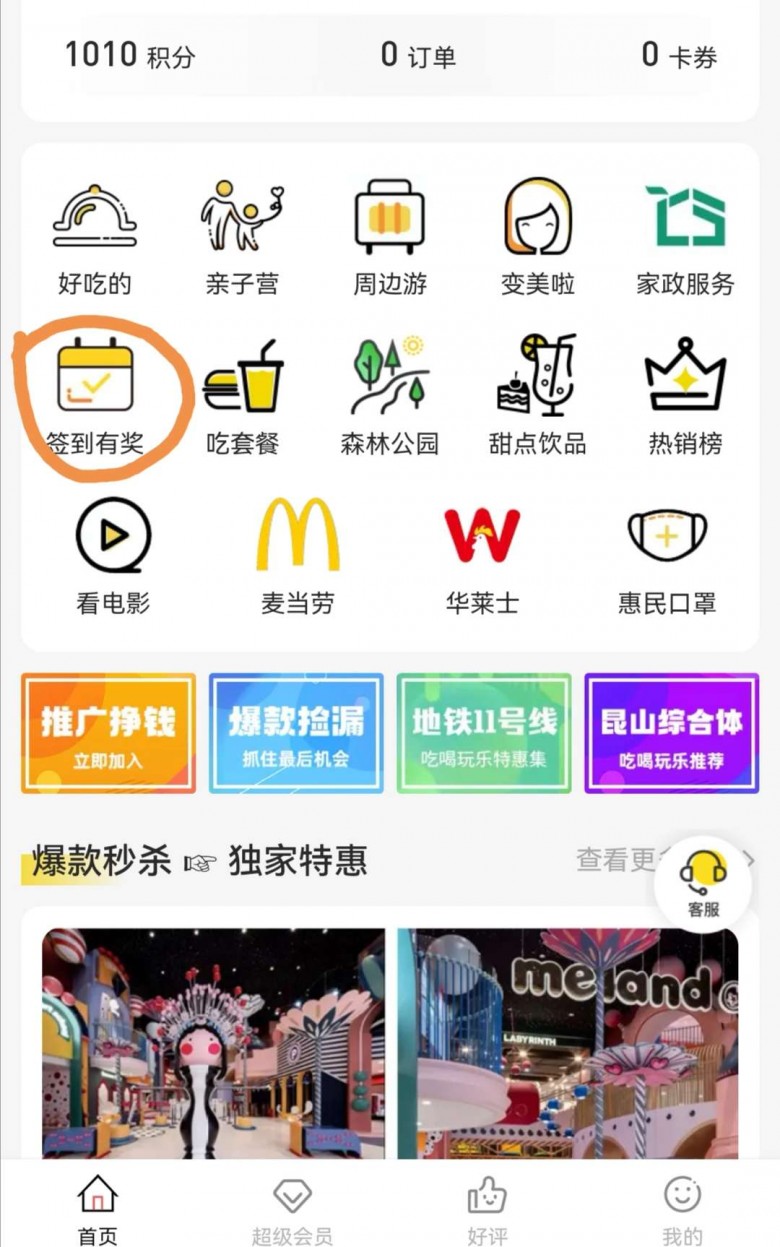
Task: Switch to the 超级会员 tab
Action: (x=292, y=1210)
